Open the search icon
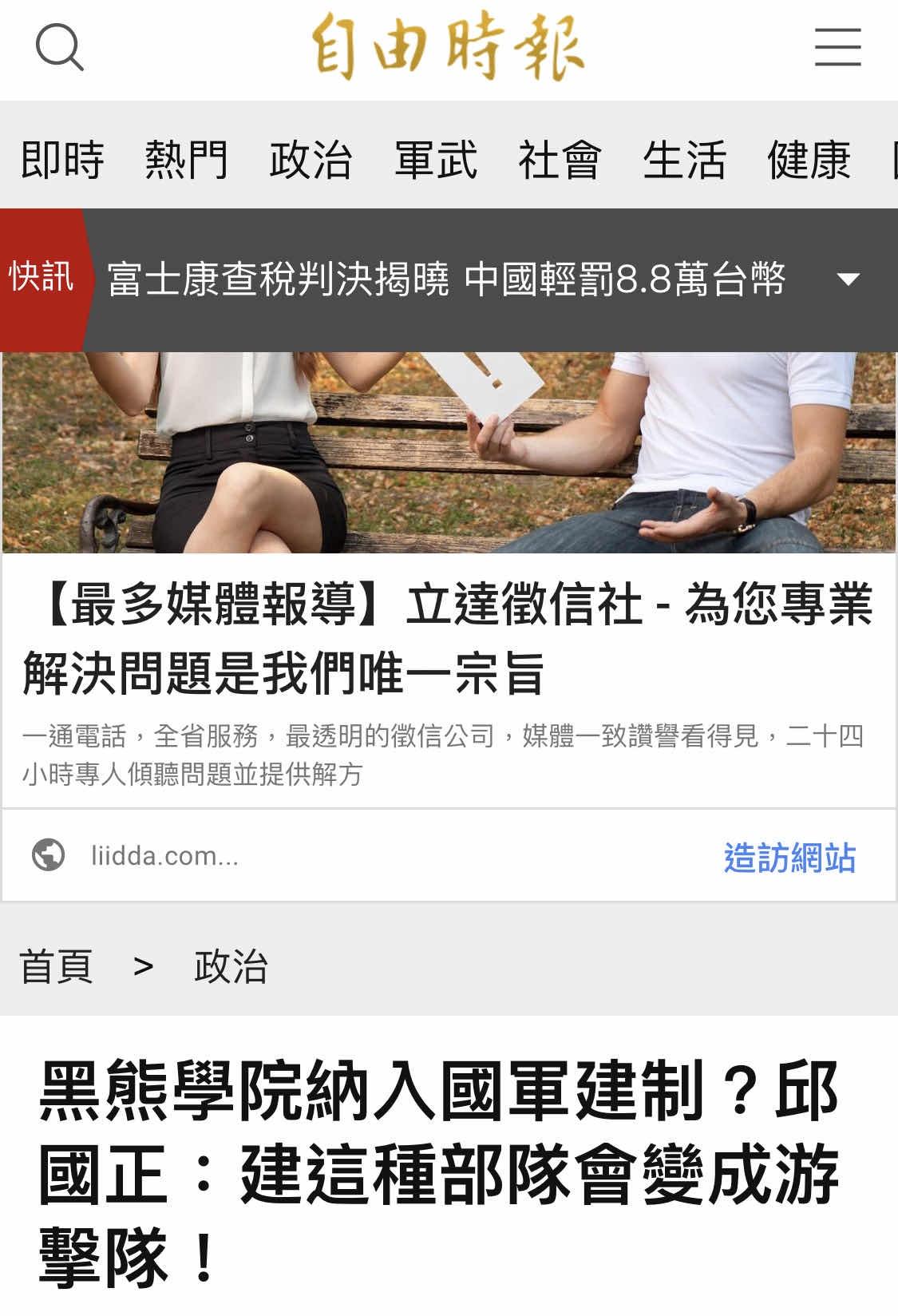The height and width of the screenshot is (1316, 898). pos(59,48)
